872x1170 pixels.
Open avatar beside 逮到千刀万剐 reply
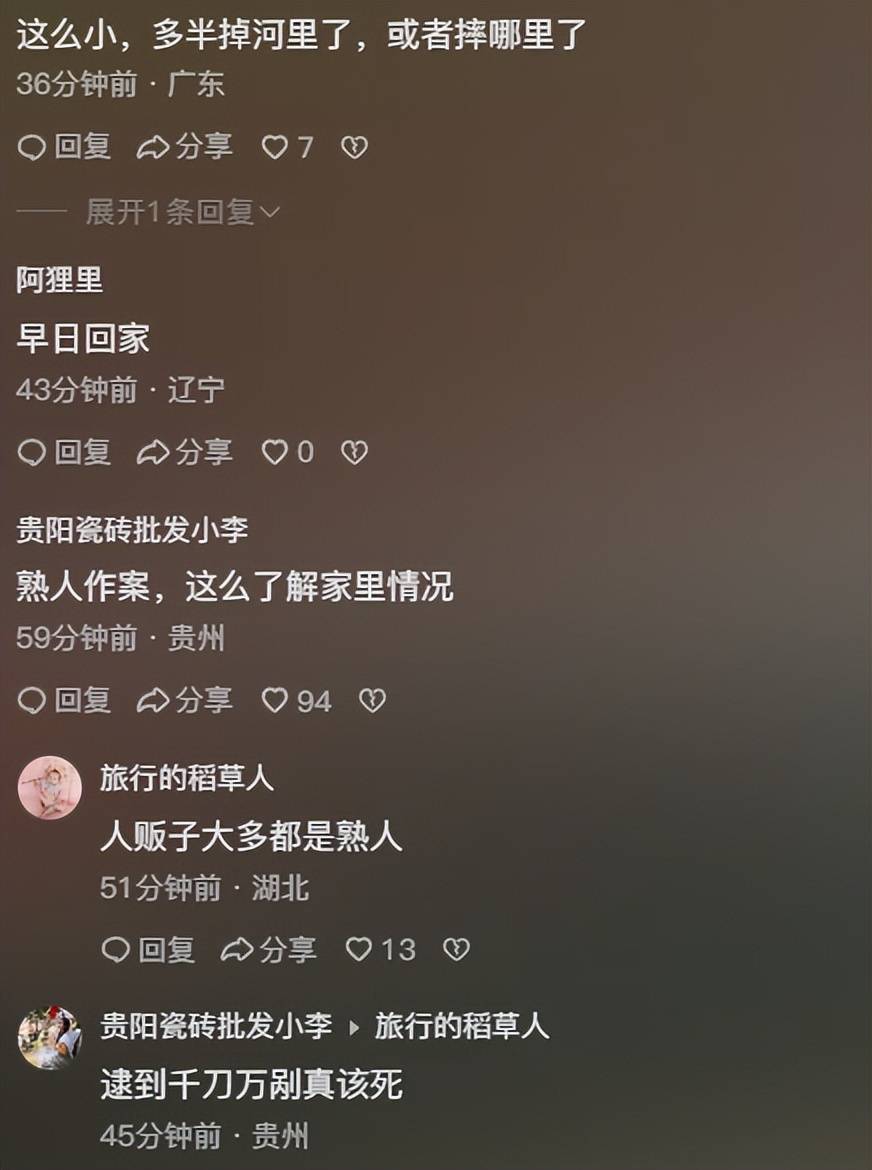50,1038
